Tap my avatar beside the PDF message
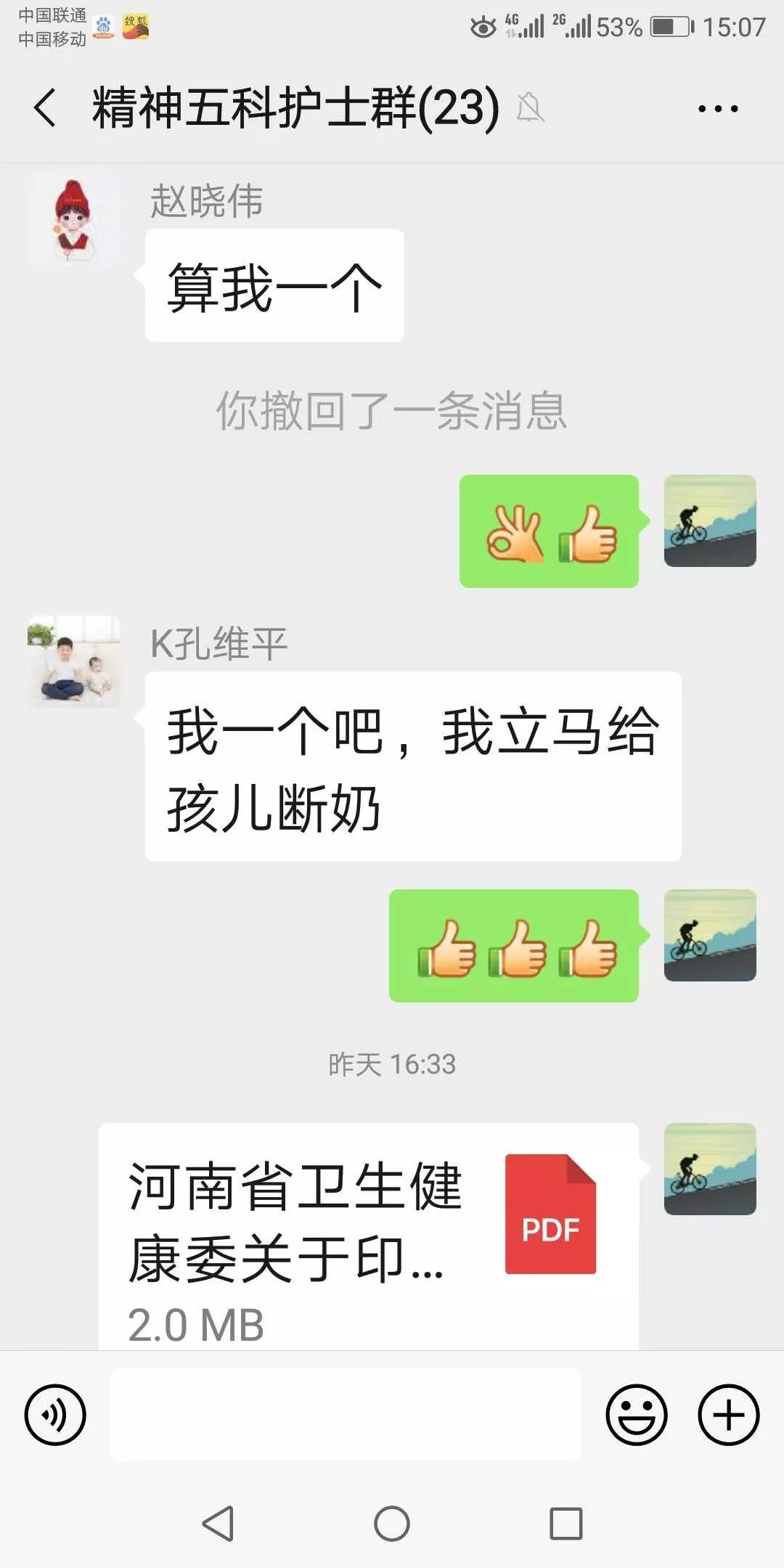Image resolution: width=784 pixels, height=1568 pixels. [x=709, y=1169]
